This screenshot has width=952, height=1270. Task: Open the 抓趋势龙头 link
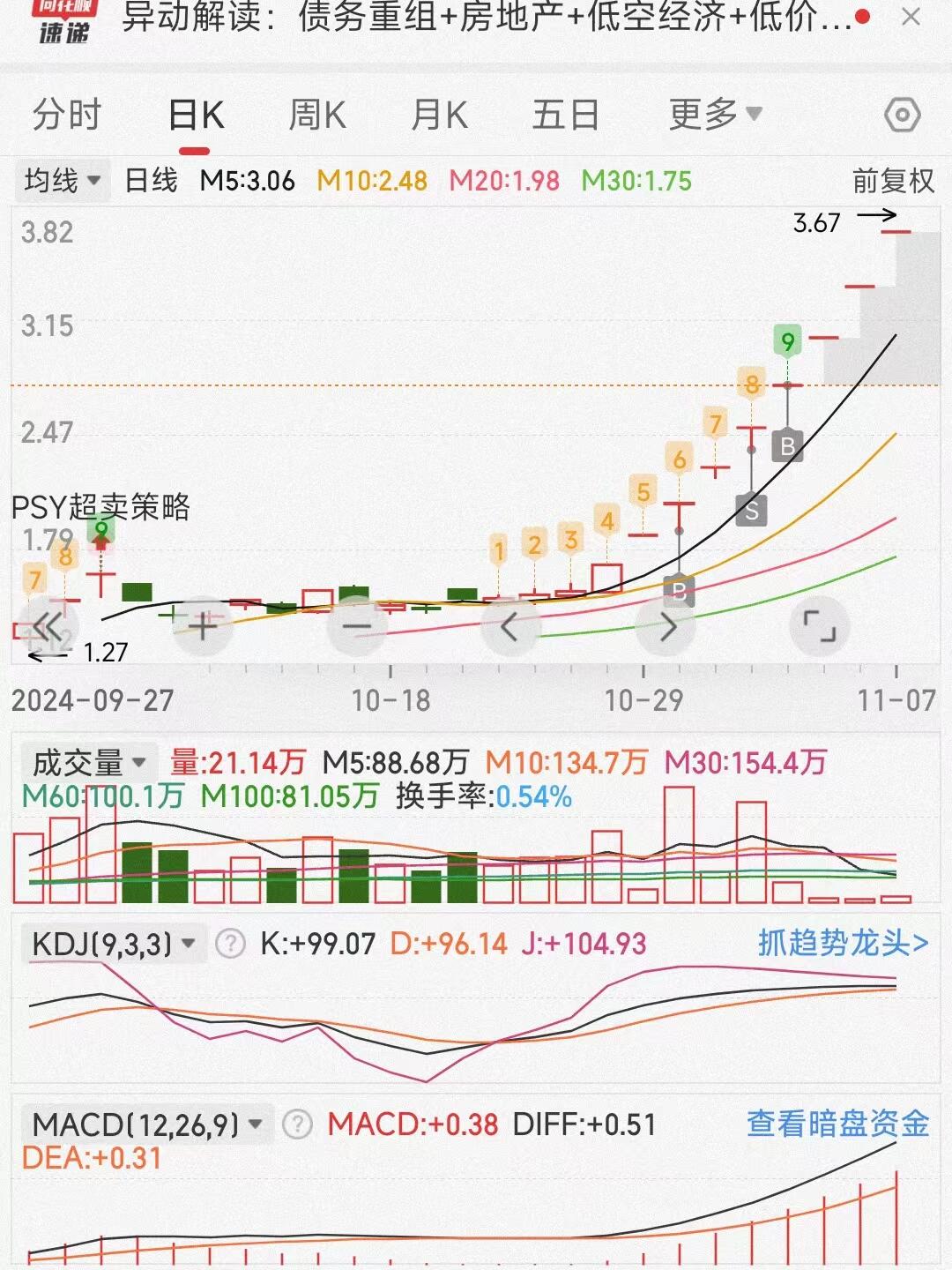[x=841, y=944]
